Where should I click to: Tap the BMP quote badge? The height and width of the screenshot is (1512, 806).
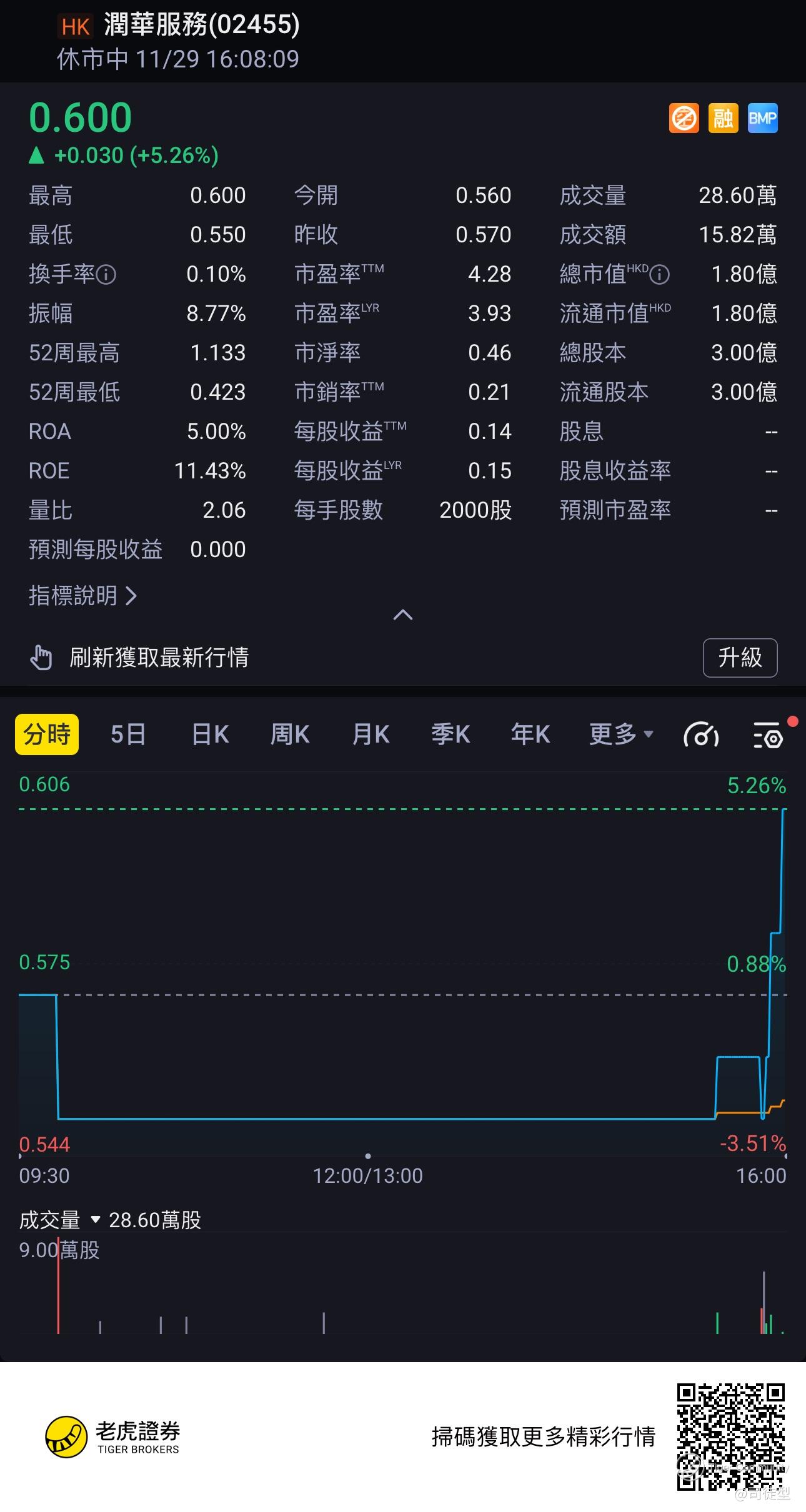tap(762, 118)
